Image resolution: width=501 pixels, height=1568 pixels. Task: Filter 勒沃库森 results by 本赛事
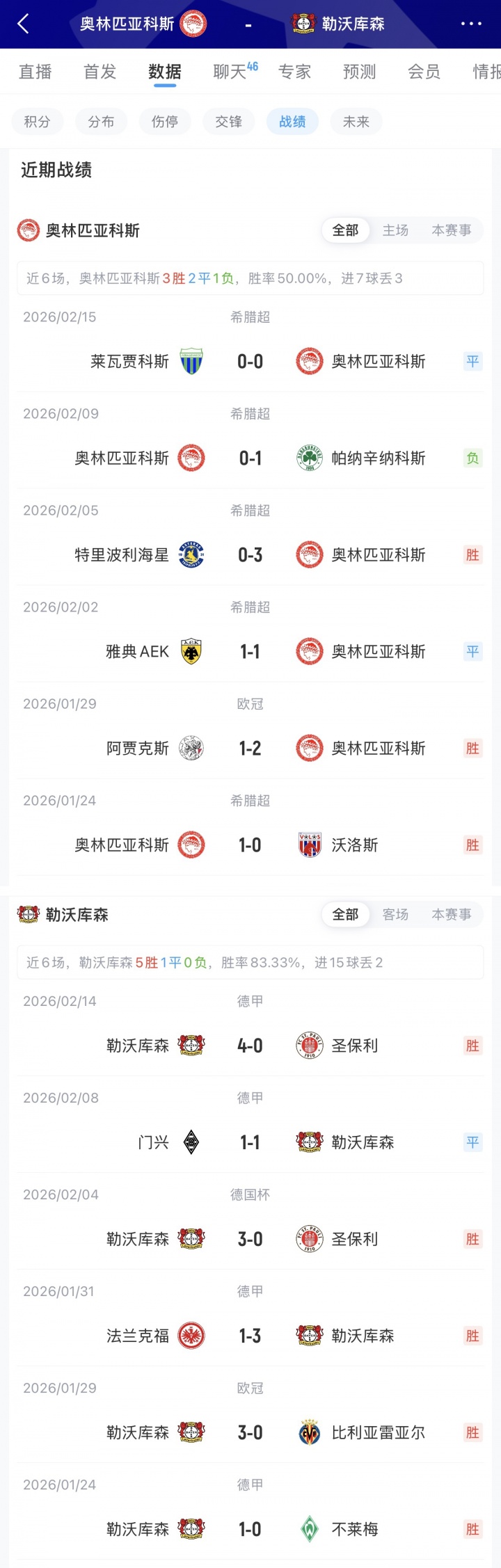click(452, 915)
